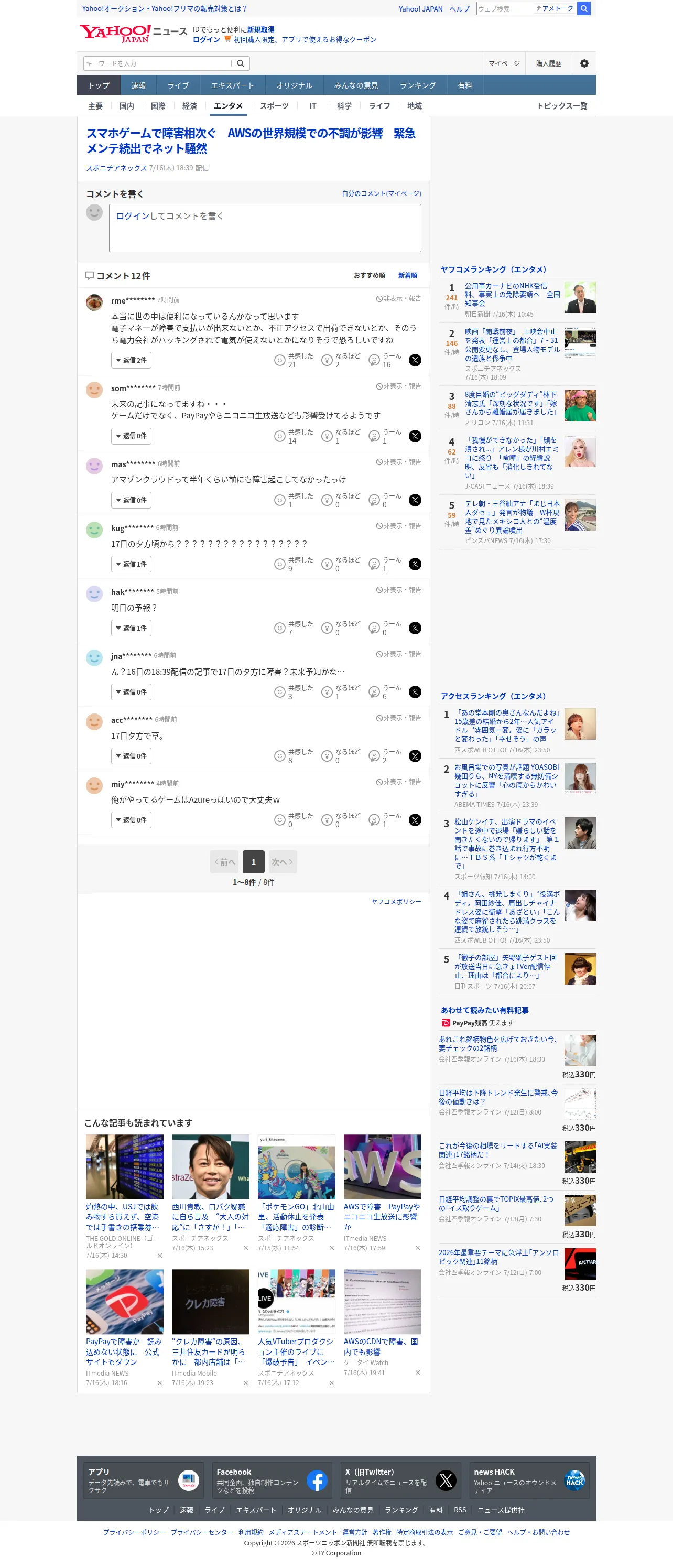The width and height of the screenshot is (673, 1568).
Task: Tap うーん reaction on jna's comment
Action: coord(385,692)
